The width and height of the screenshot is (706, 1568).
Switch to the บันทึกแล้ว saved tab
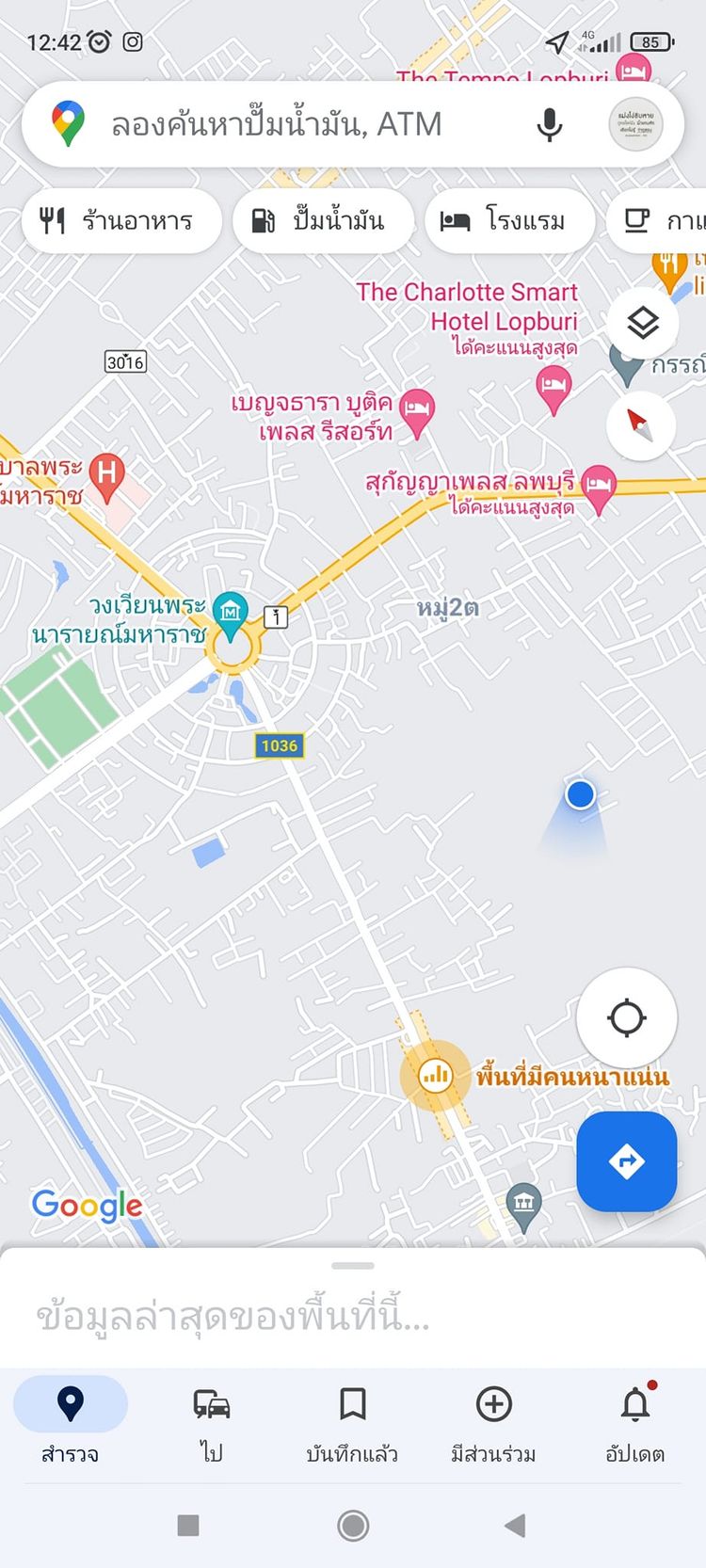tap(352, 1423)
